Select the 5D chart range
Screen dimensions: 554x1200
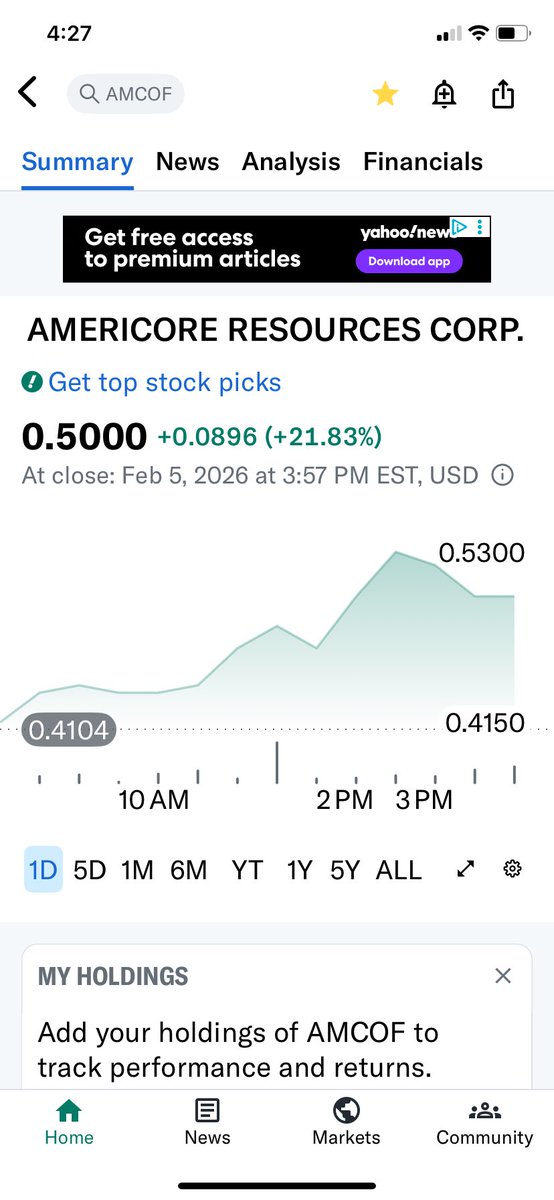[90, 870]
